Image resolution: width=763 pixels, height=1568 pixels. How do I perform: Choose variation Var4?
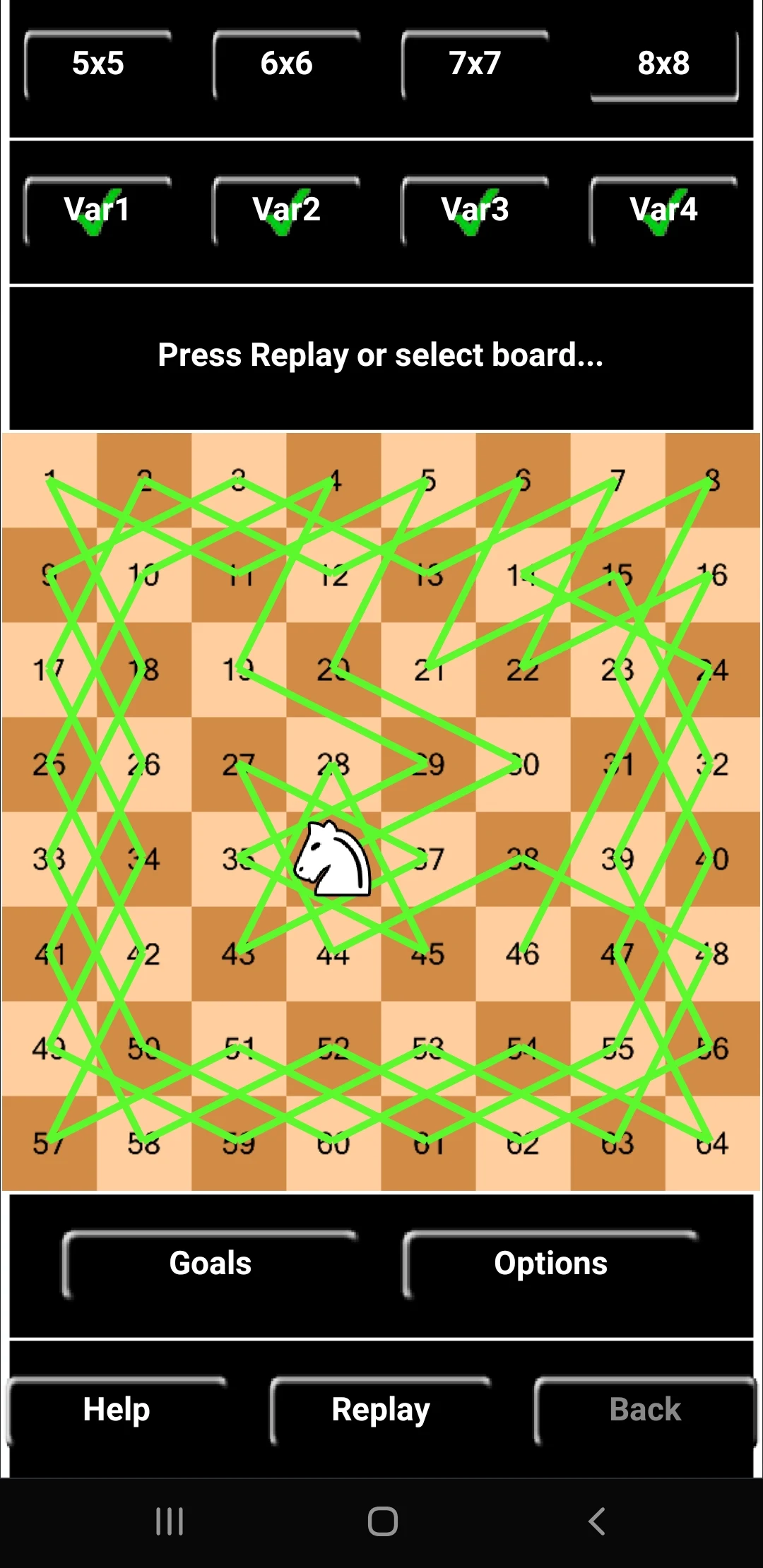[x=663, y=210]
